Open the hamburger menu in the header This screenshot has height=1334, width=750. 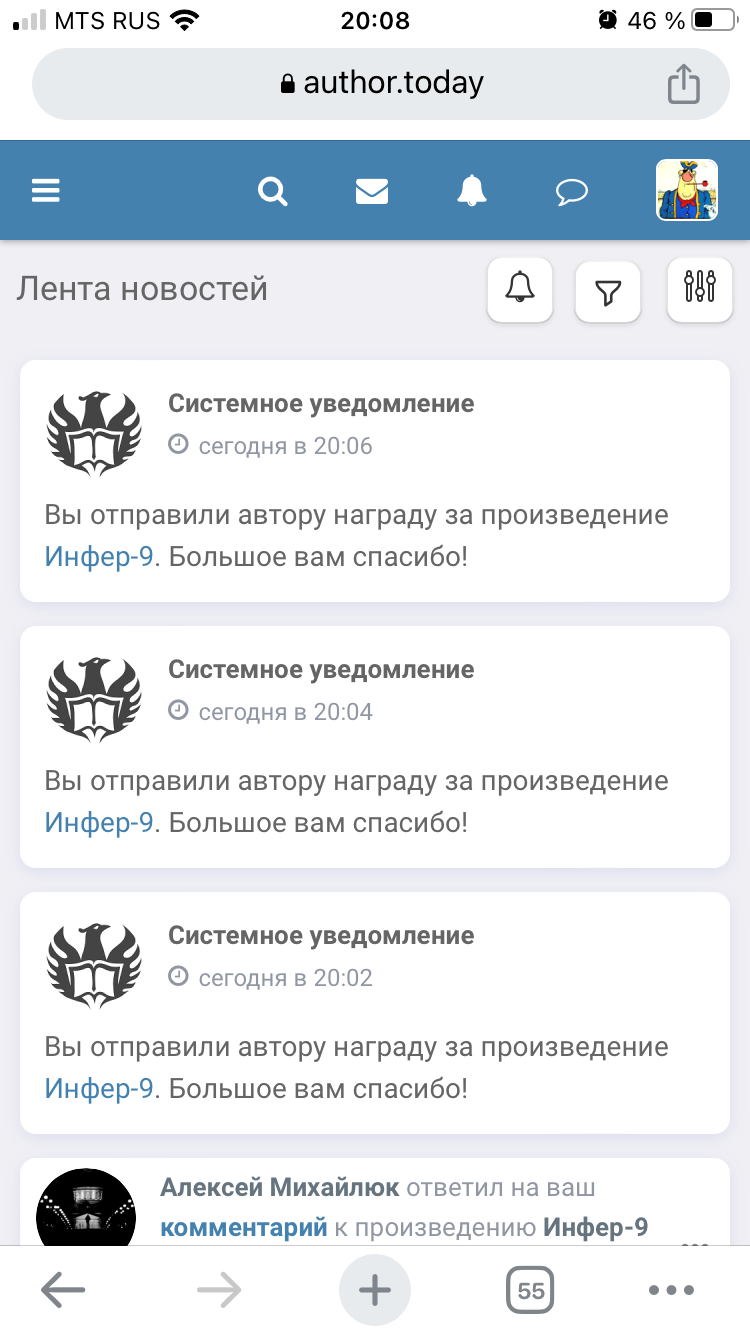click(46, 190)
